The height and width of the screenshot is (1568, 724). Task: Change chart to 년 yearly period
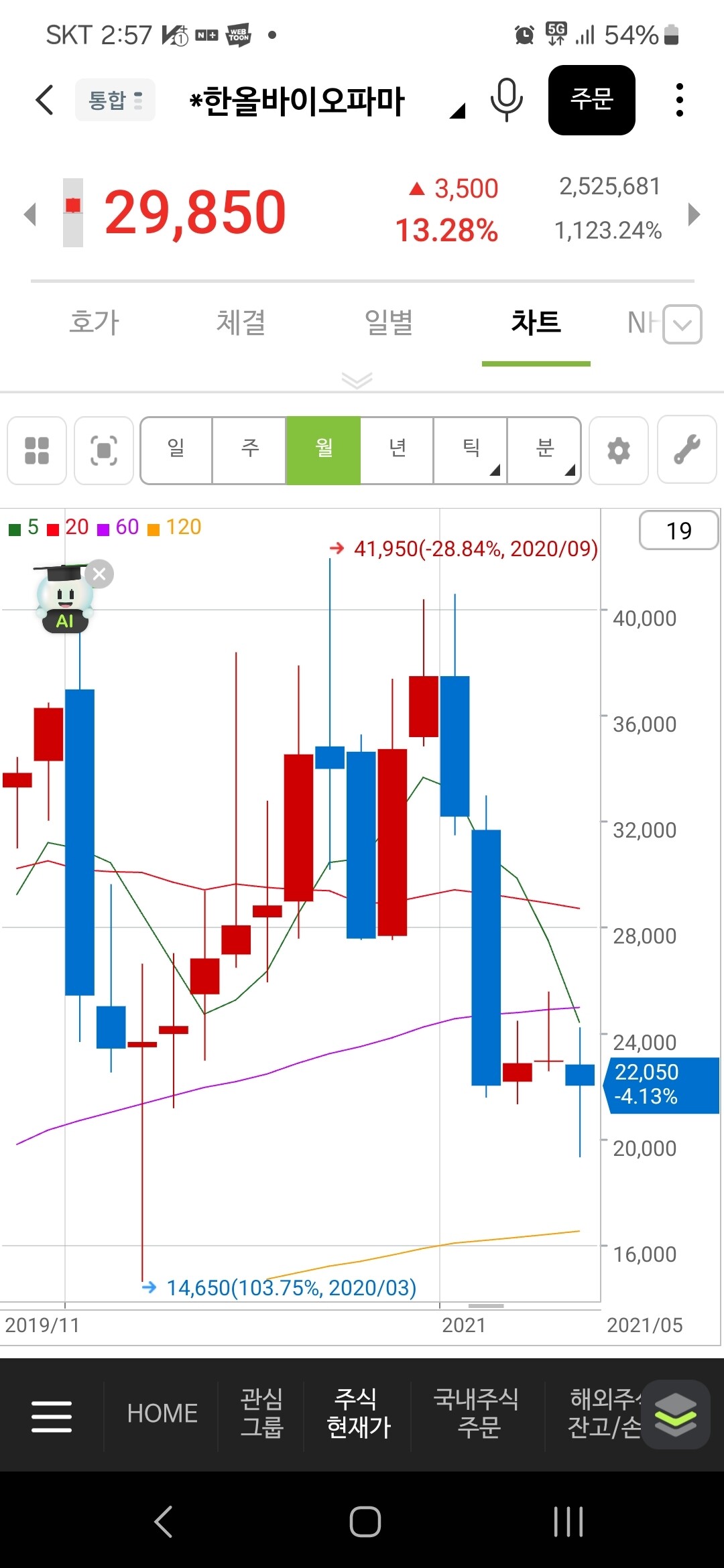(x=397, y=450)
